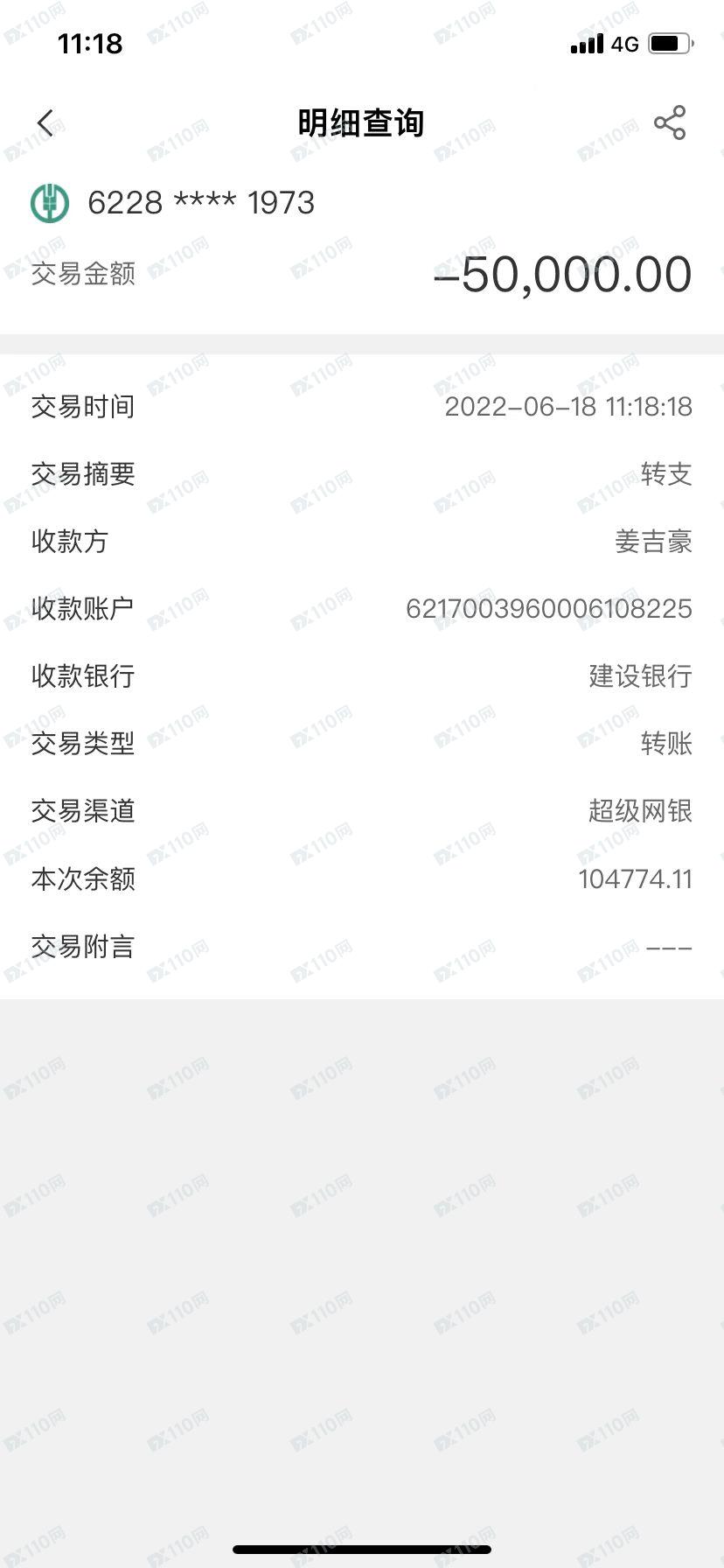
Task: Go back from transaction details
Action: (45, 123)
